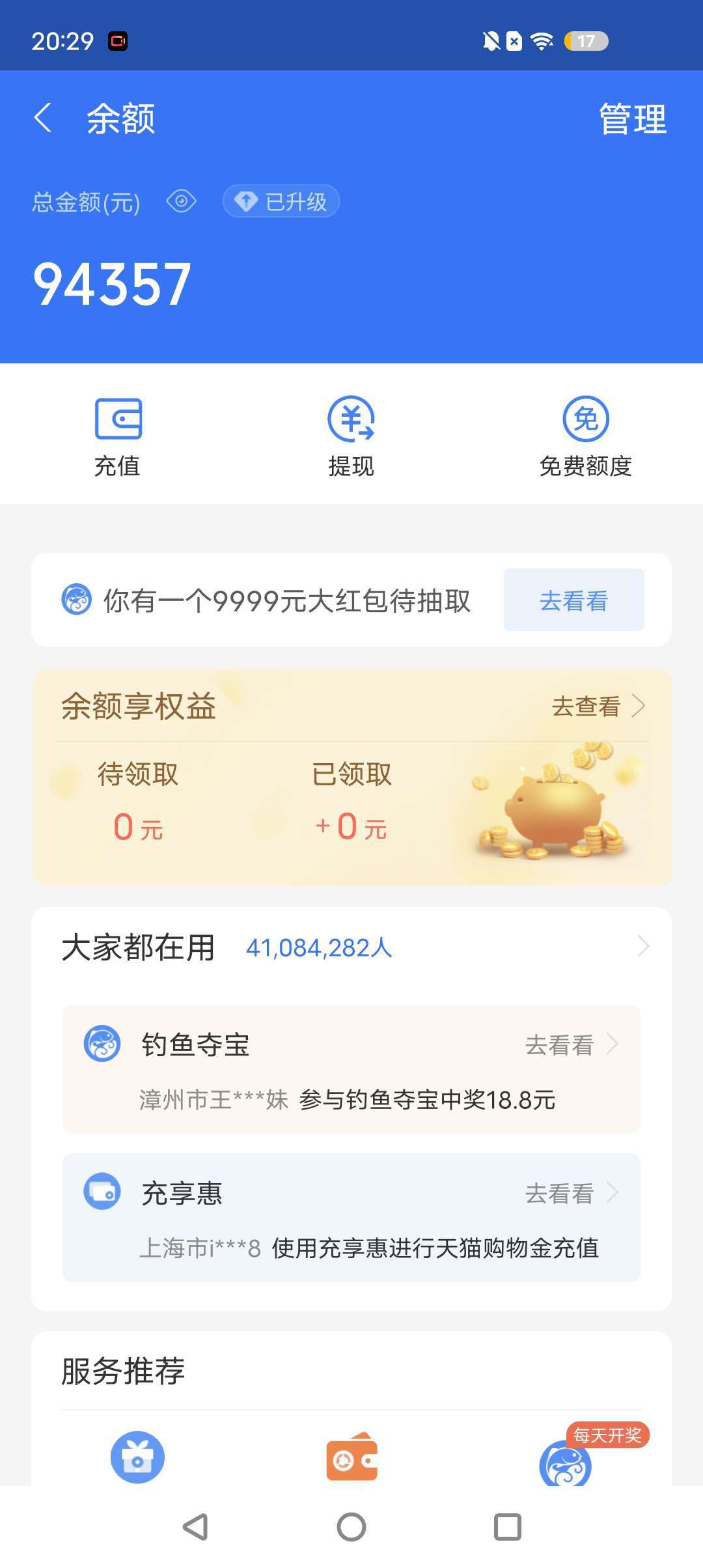Tap 去查看 for 余额享权益
This screenshot has height=1568, width=703.
pos(598,707)
